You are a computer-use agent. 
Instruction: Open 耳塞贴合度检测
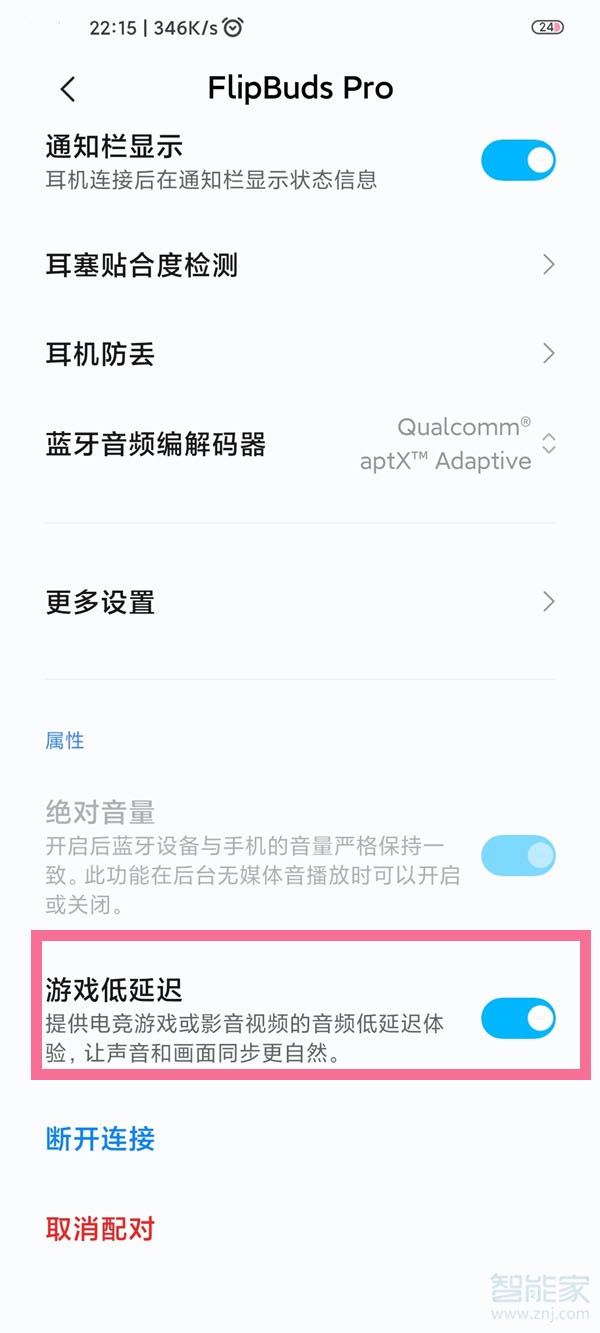pyautogui.click(x=300, y=265)
